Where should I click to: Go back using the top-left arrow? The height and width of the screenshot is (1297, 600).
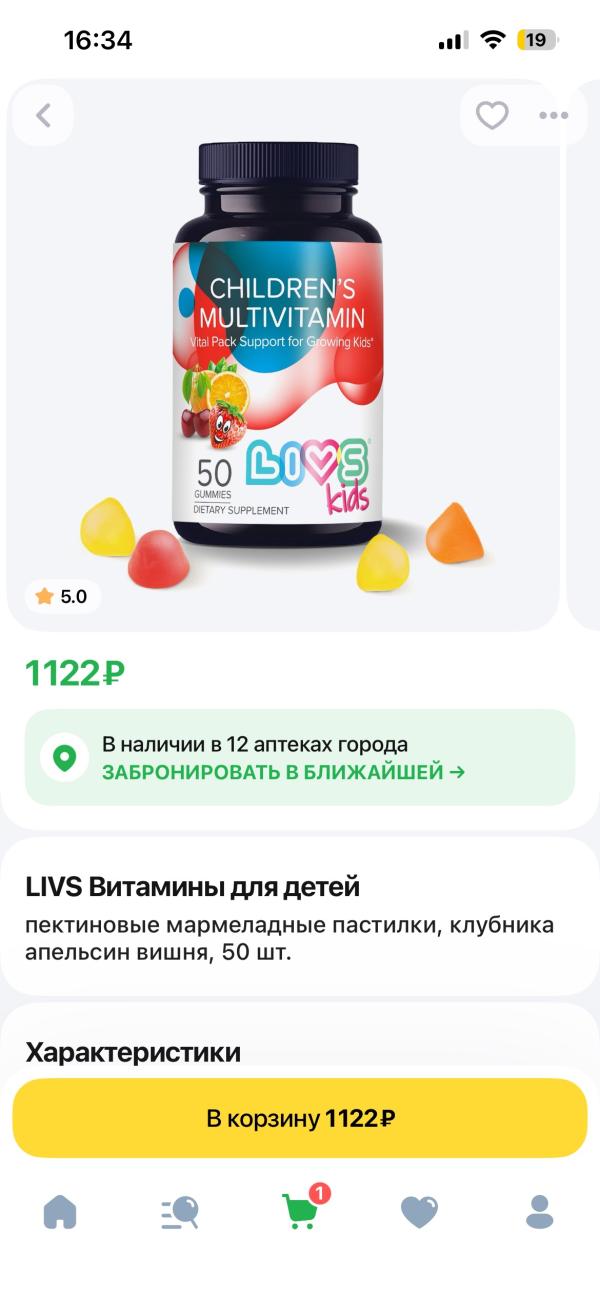click(x=43, y=115)
